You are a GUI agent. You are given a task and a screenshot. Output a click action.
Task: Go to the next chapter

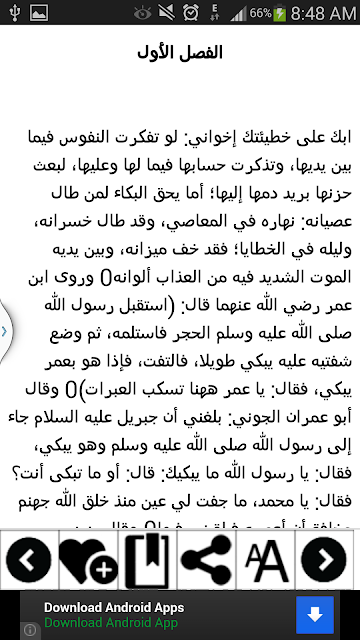coord(324,560)
